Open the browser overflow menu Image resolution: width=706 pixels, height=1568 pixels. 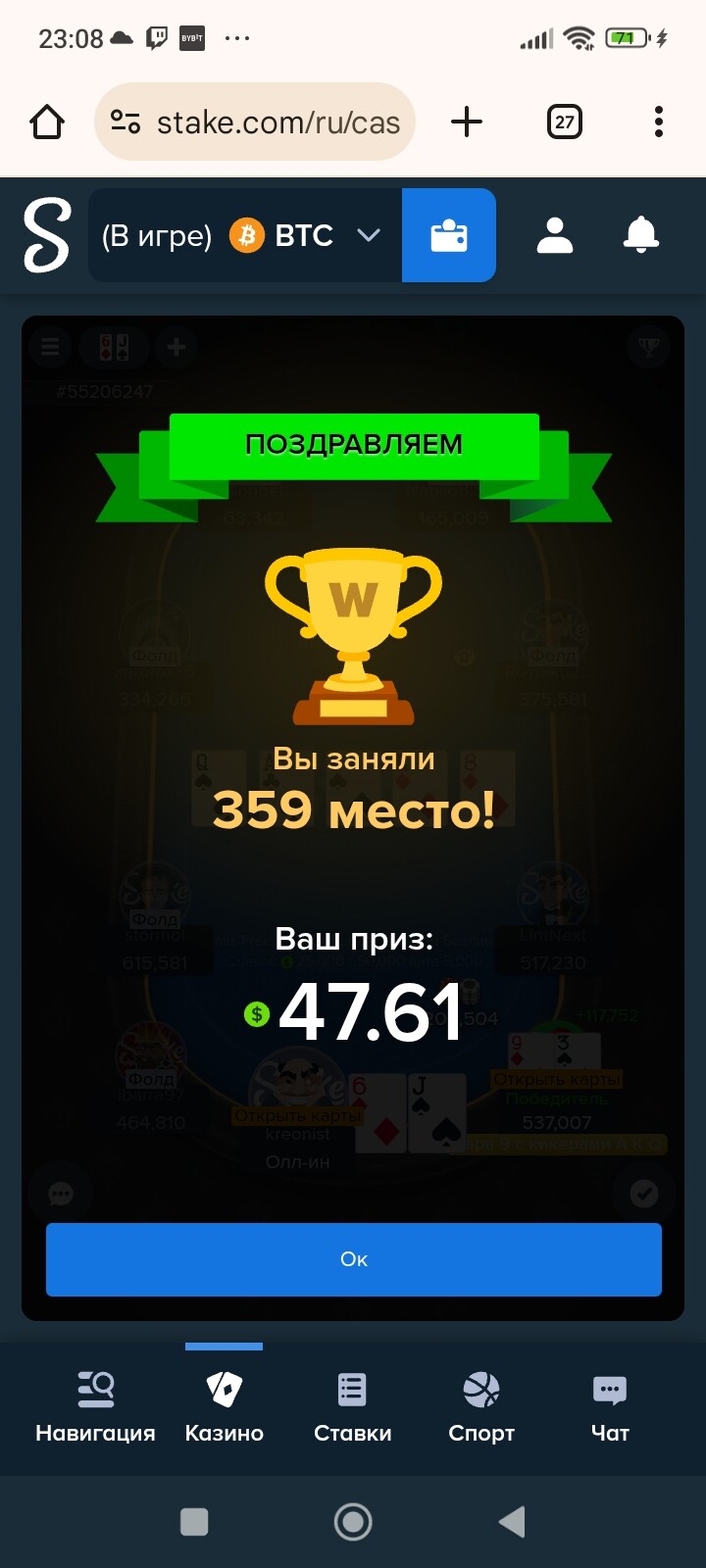[x=659, y=122]
